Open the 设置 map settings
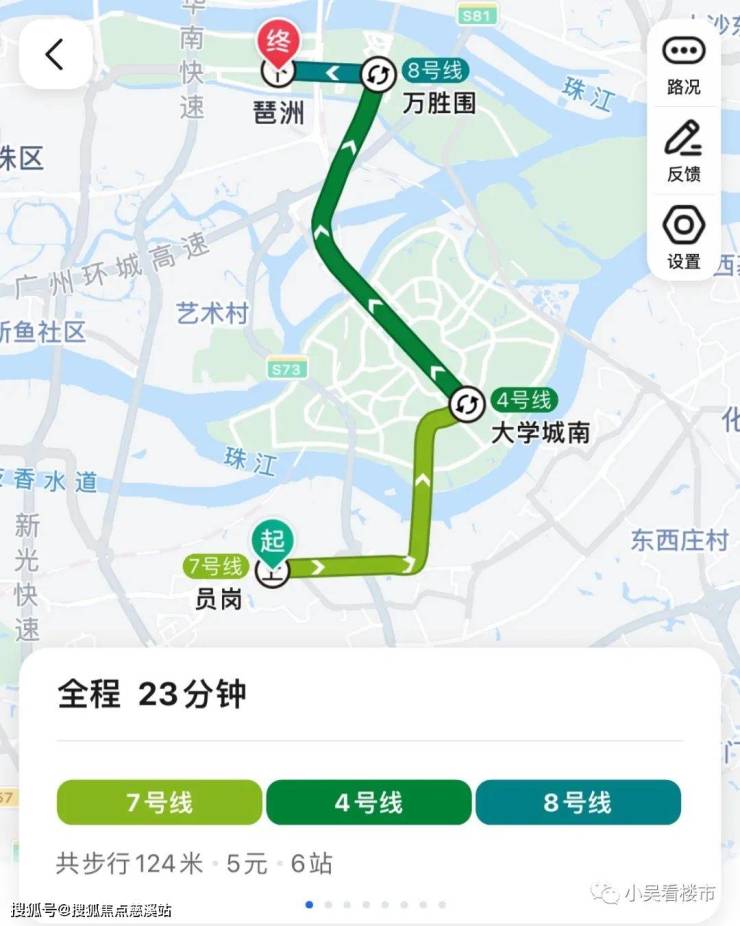The image size is (740, 926). [x=684, y=237]
